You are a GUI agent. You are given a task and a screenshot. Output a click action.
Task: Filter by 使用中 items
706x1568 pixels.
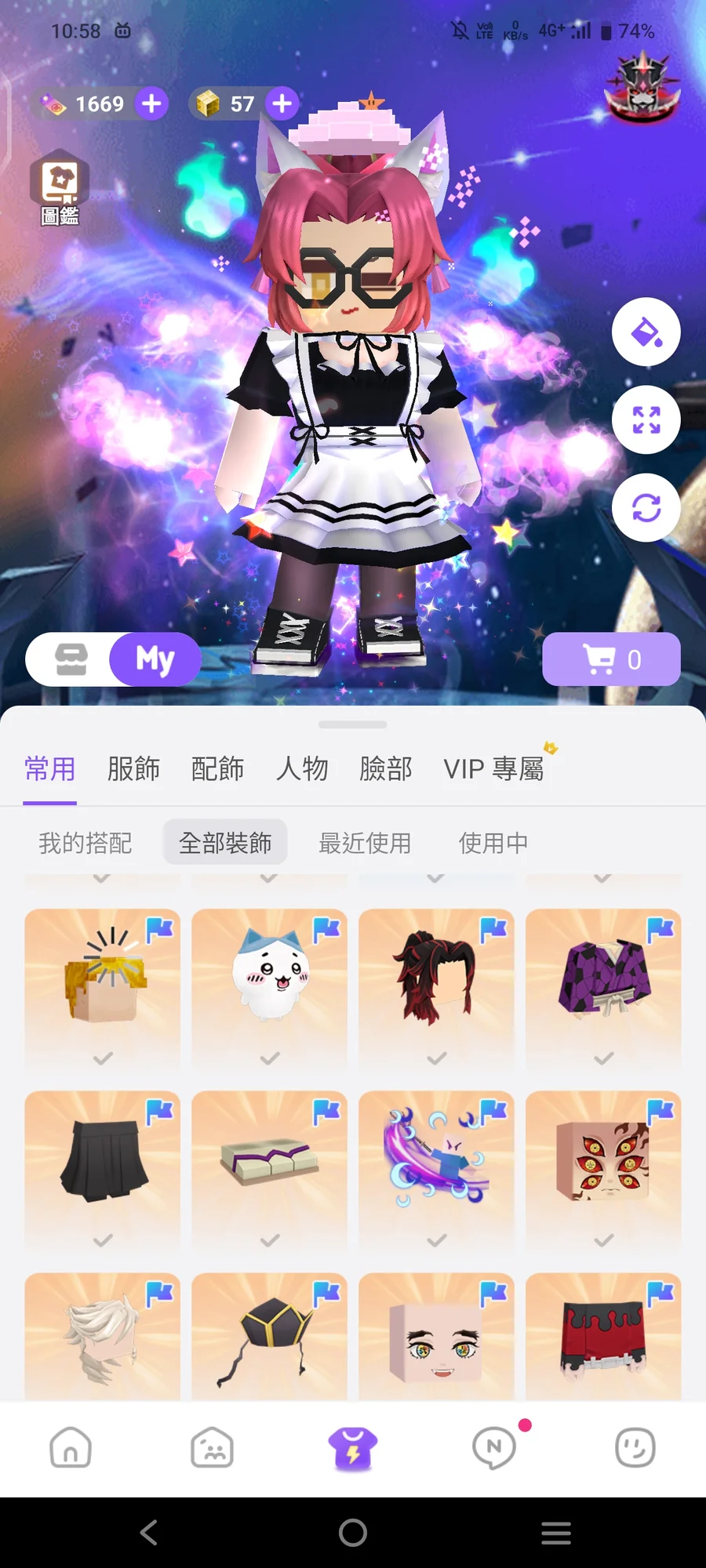(493, 843)
